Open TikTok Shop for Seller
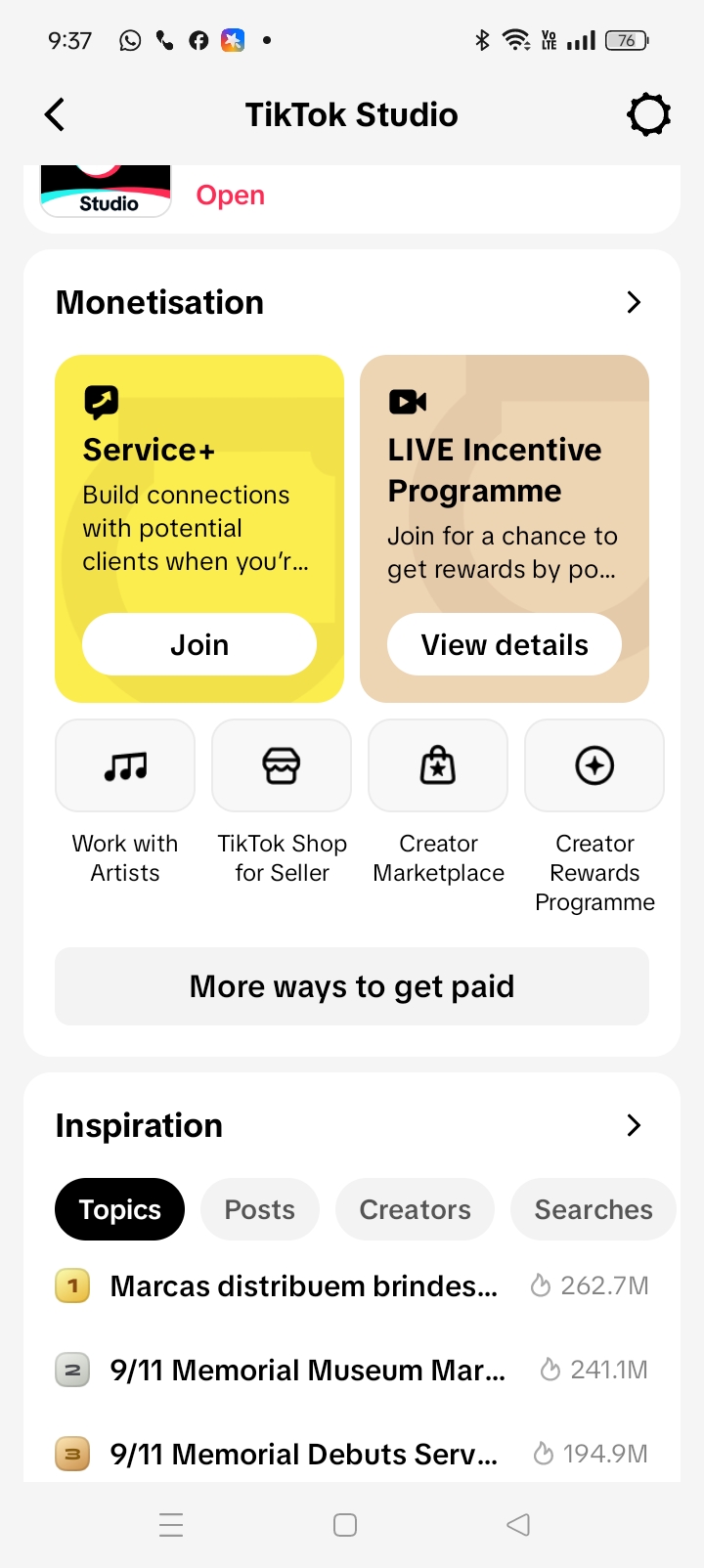 click(282, 804)
